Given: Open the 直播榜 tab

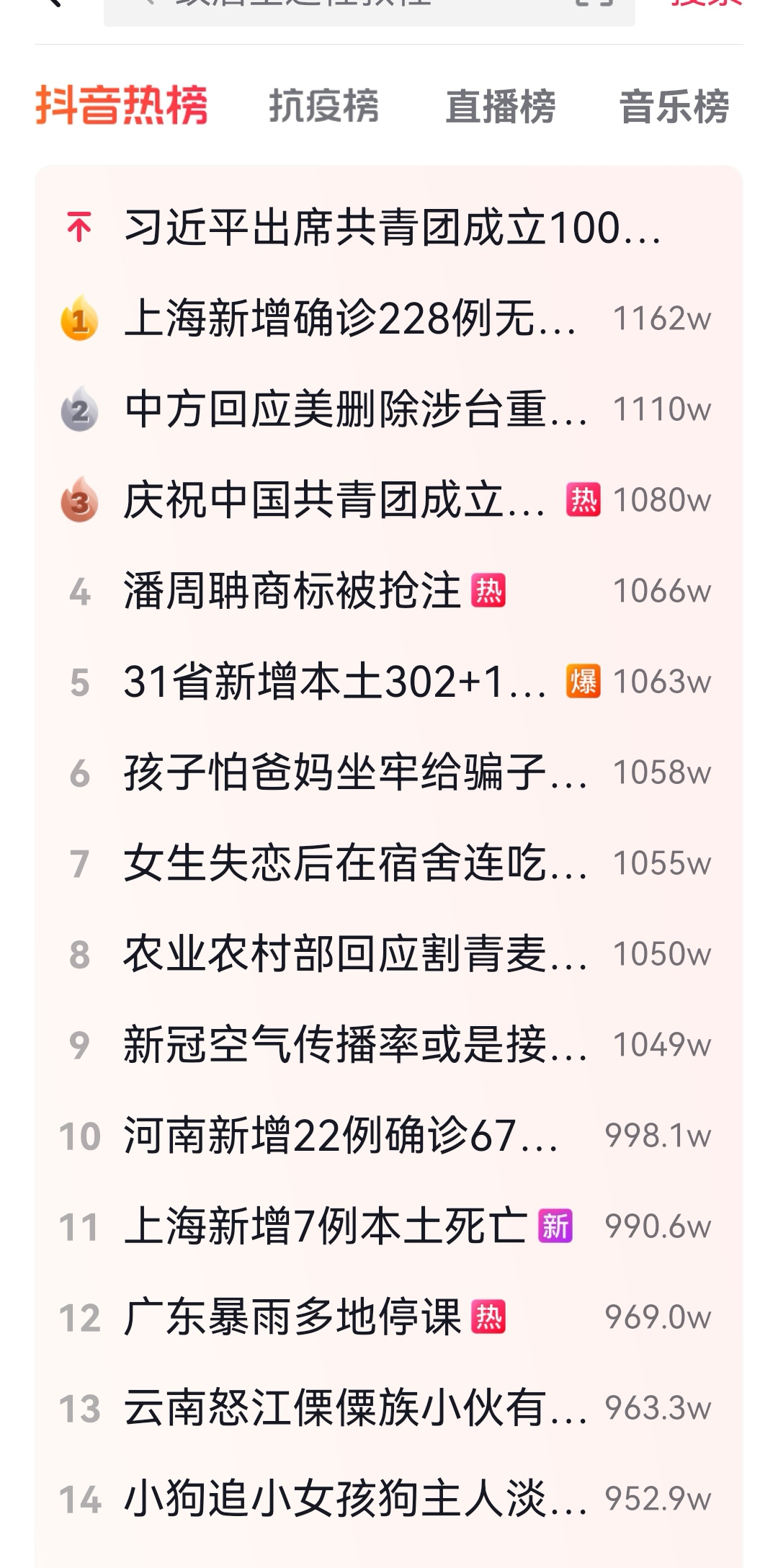Looking at the screenshot, I should tap(501, 107).
